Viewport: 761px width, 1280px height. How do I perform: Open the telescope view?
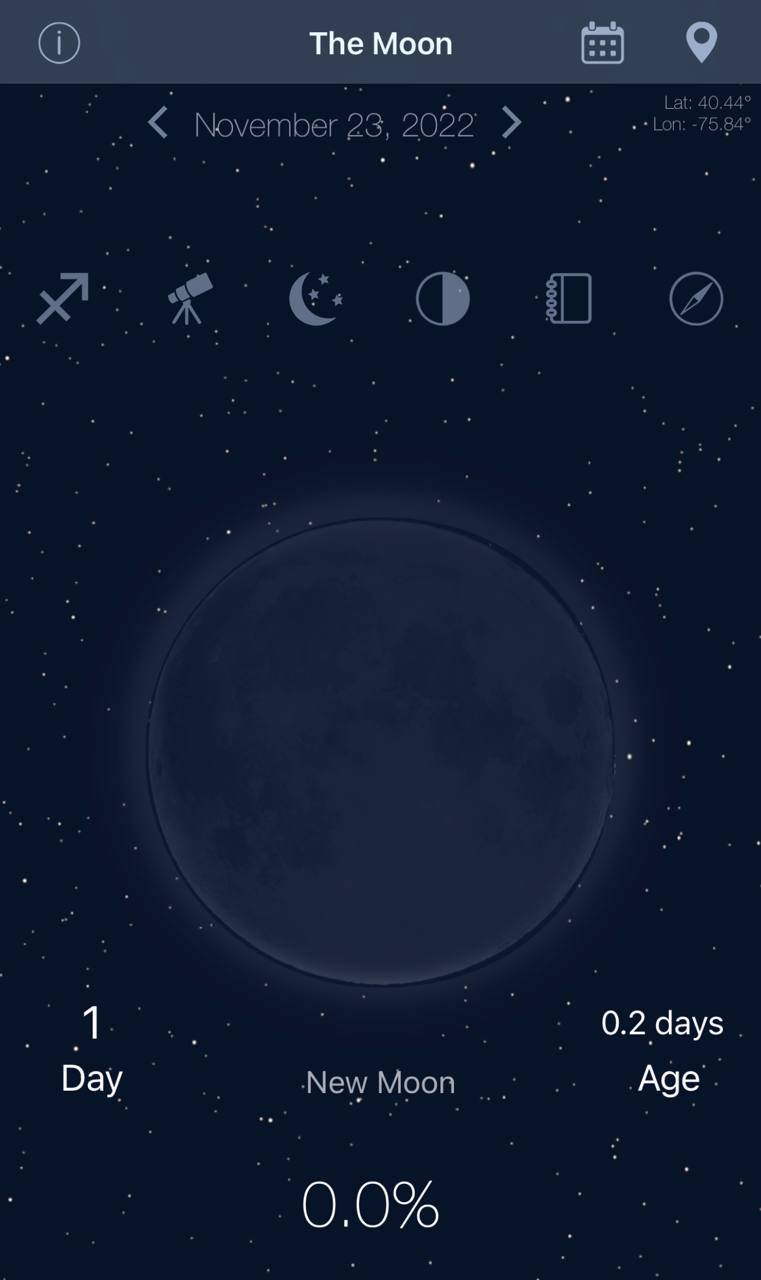[x=189, y=299]
